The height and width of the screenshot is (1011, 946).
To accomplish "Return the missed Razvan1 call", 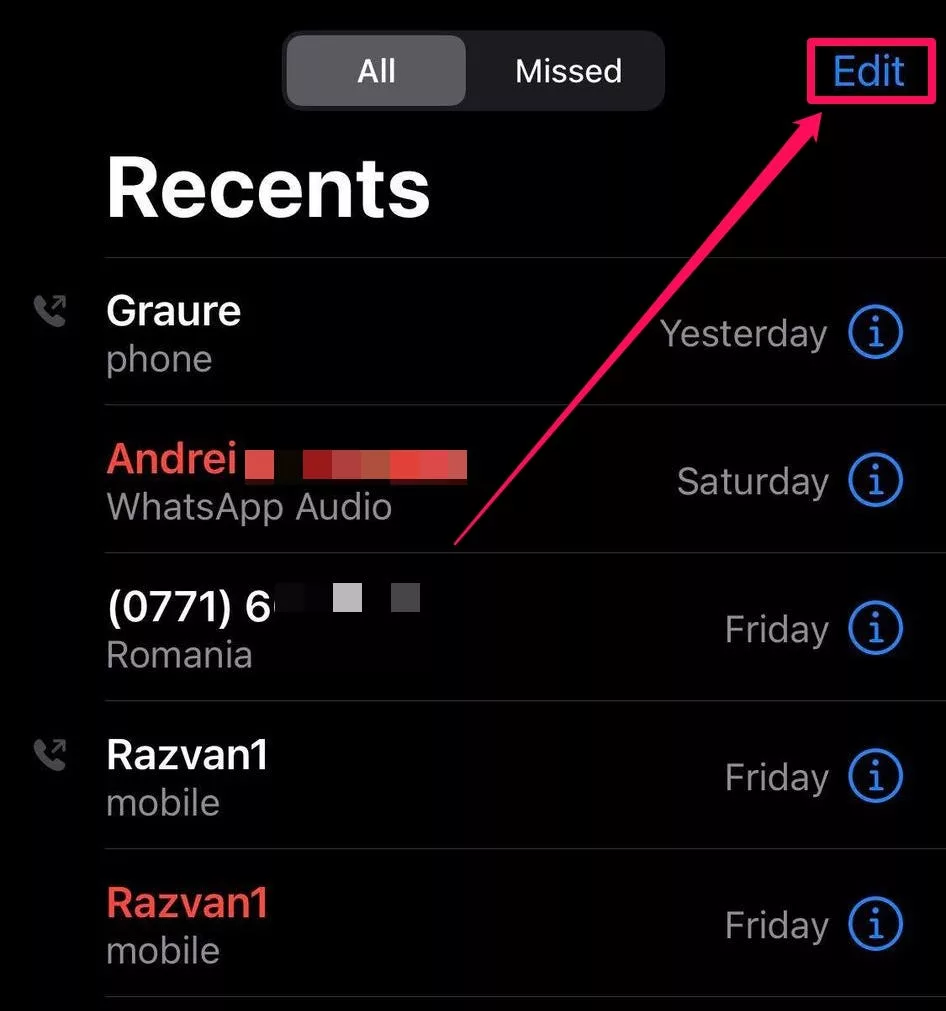I will click(300, 924).
